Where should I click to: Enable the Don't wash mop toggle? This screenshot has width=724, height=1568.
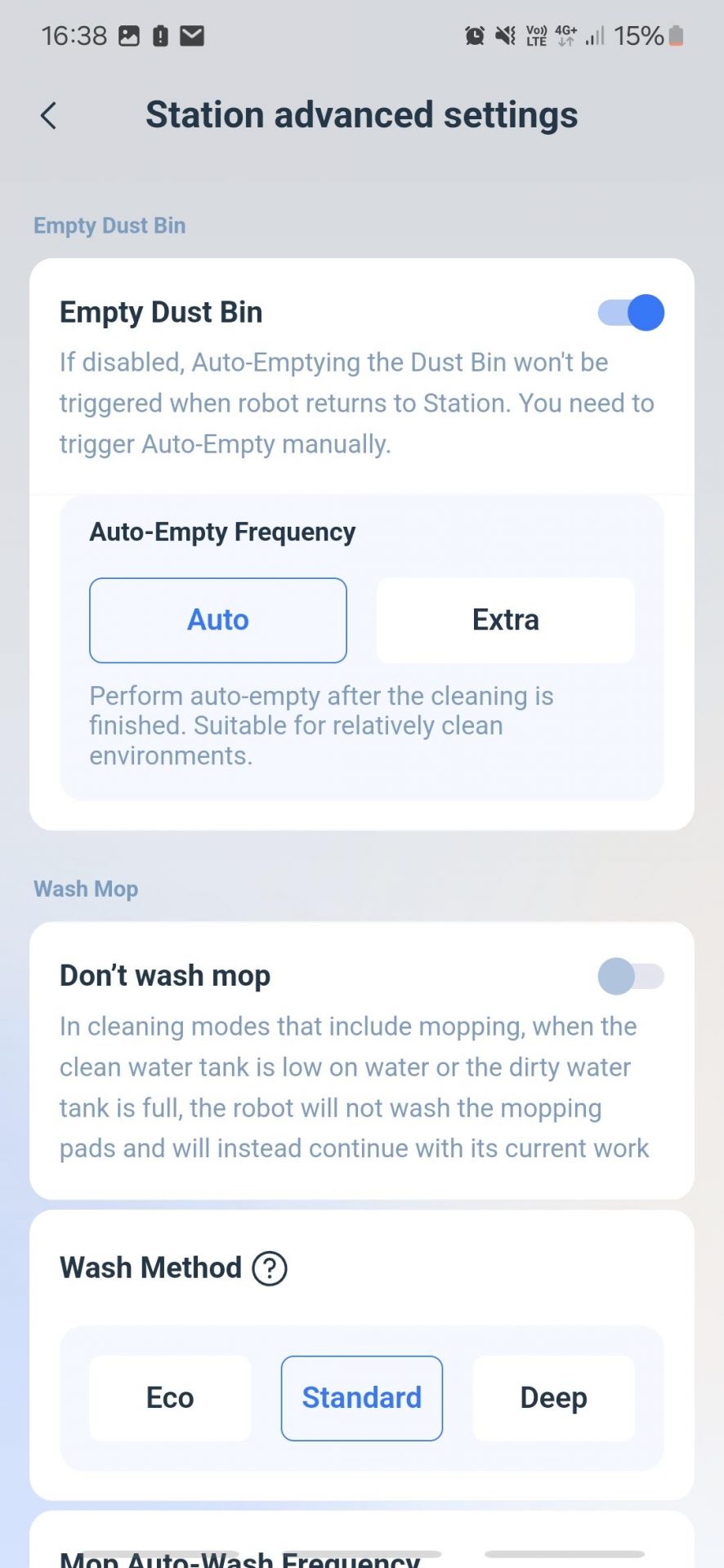631,976
